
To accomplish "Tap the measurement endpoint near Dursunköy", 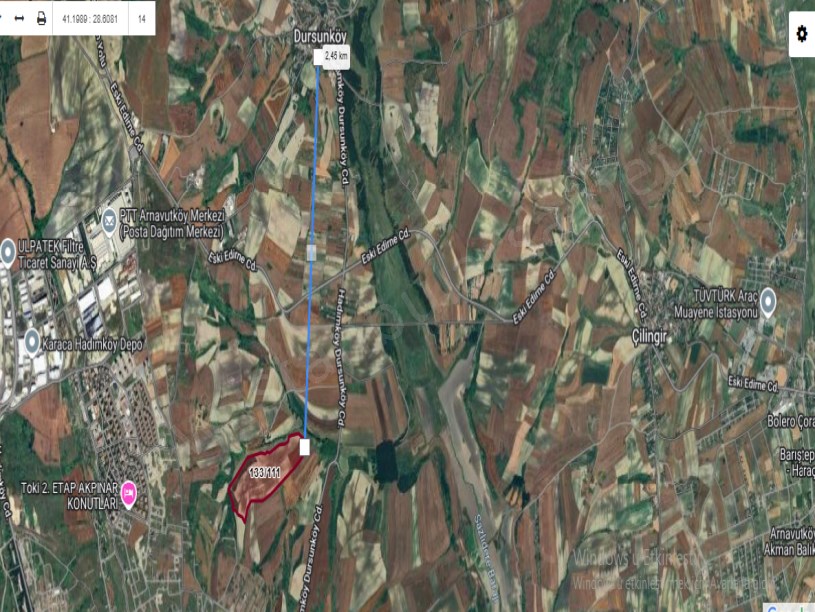I will tap(319, 57).
